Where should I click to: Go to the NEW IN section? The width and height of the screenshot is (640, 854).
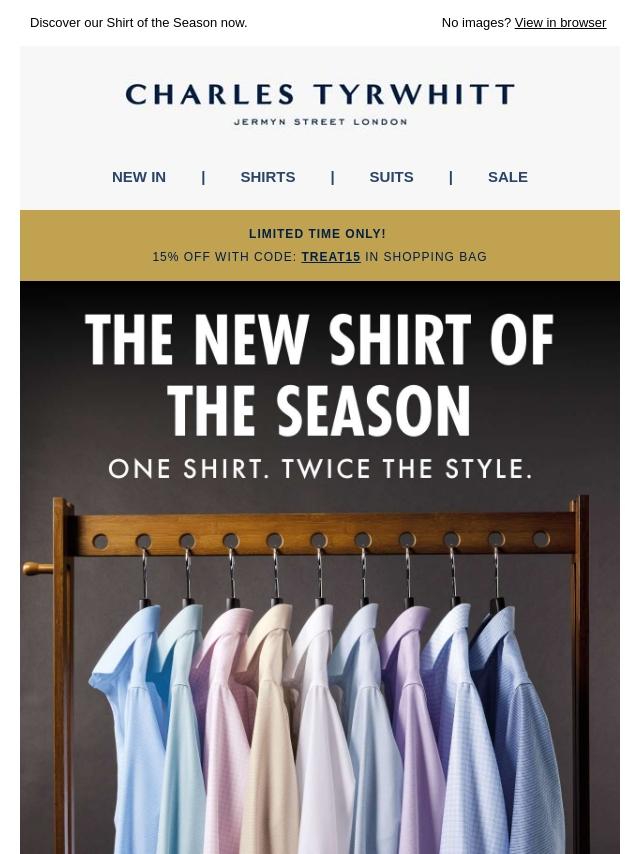138,177
